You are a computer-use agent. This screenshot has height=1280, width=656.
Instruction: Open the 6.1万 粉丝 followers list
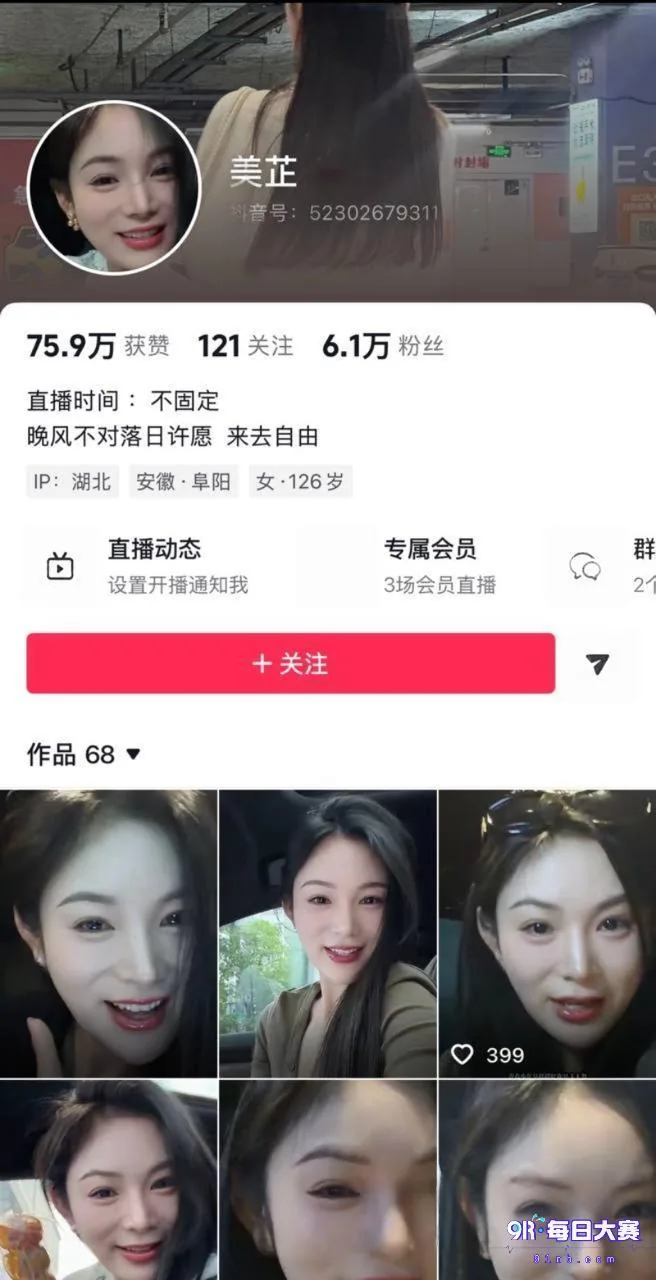pyautogui.click(x=383, y=346)
